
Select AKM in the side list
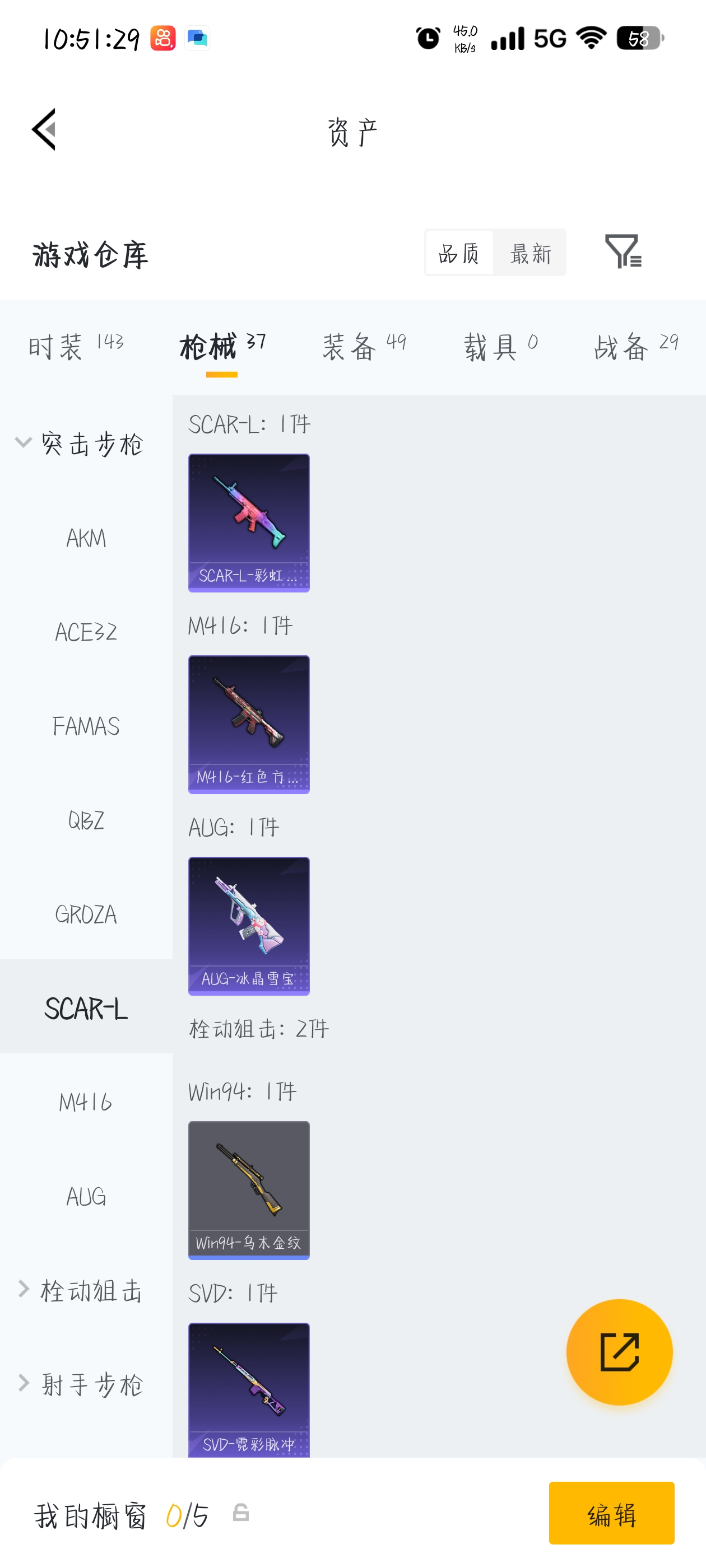tap(86, 538)
